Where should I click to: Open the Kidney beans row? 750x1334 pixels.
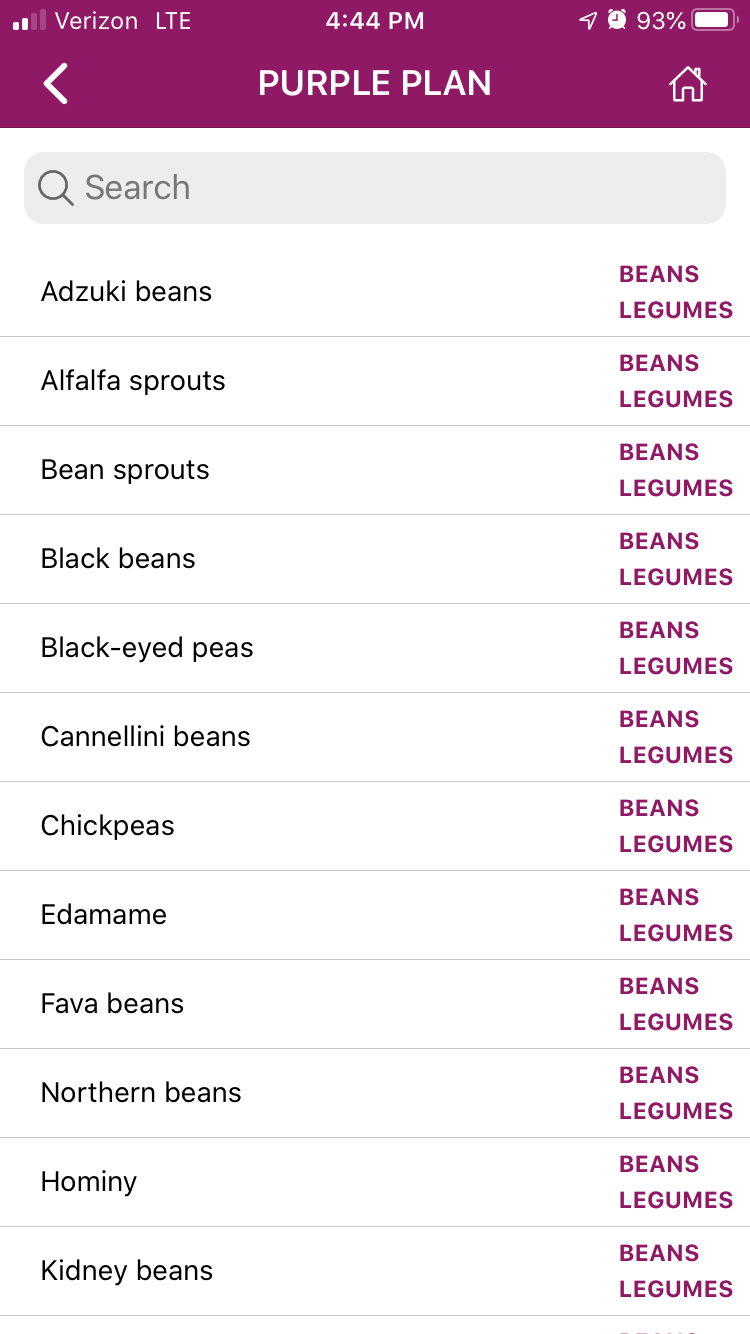375,1271
